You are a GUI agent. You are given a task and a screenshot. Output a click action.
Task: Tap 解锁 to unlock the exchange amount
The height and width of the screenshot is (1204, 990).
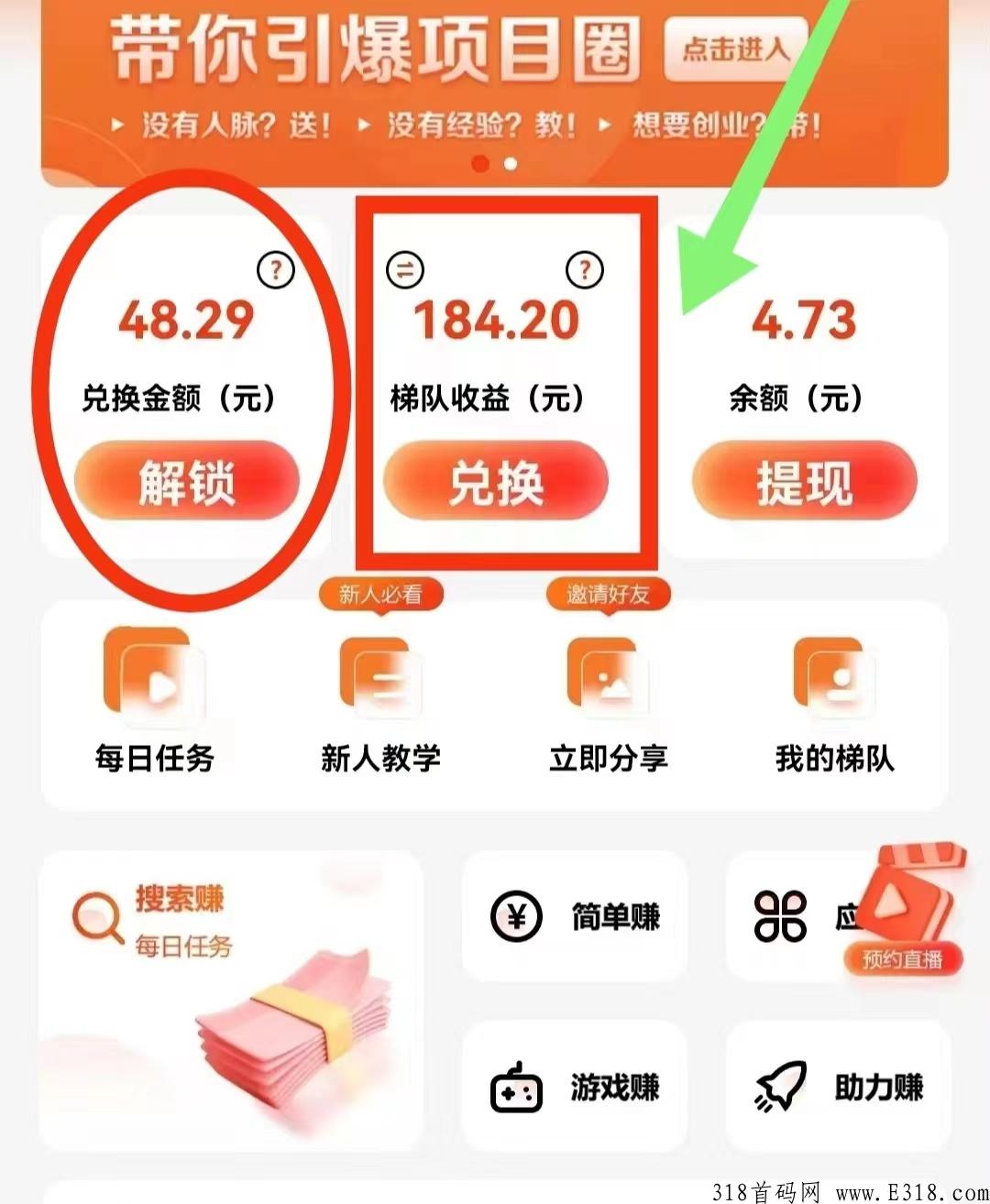[187, 482]
